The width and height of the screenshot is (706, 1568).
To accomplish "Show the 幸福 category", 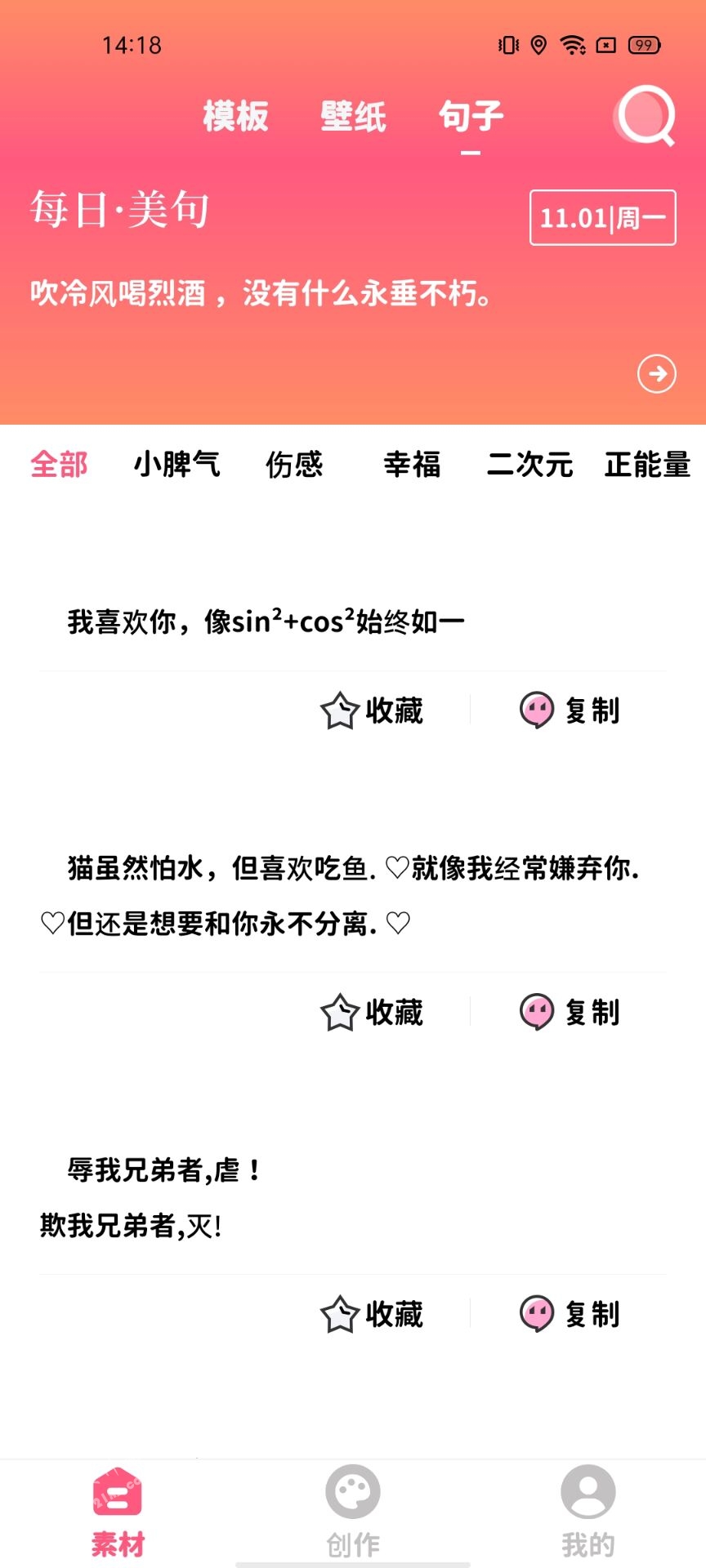I will coord(412,465).
